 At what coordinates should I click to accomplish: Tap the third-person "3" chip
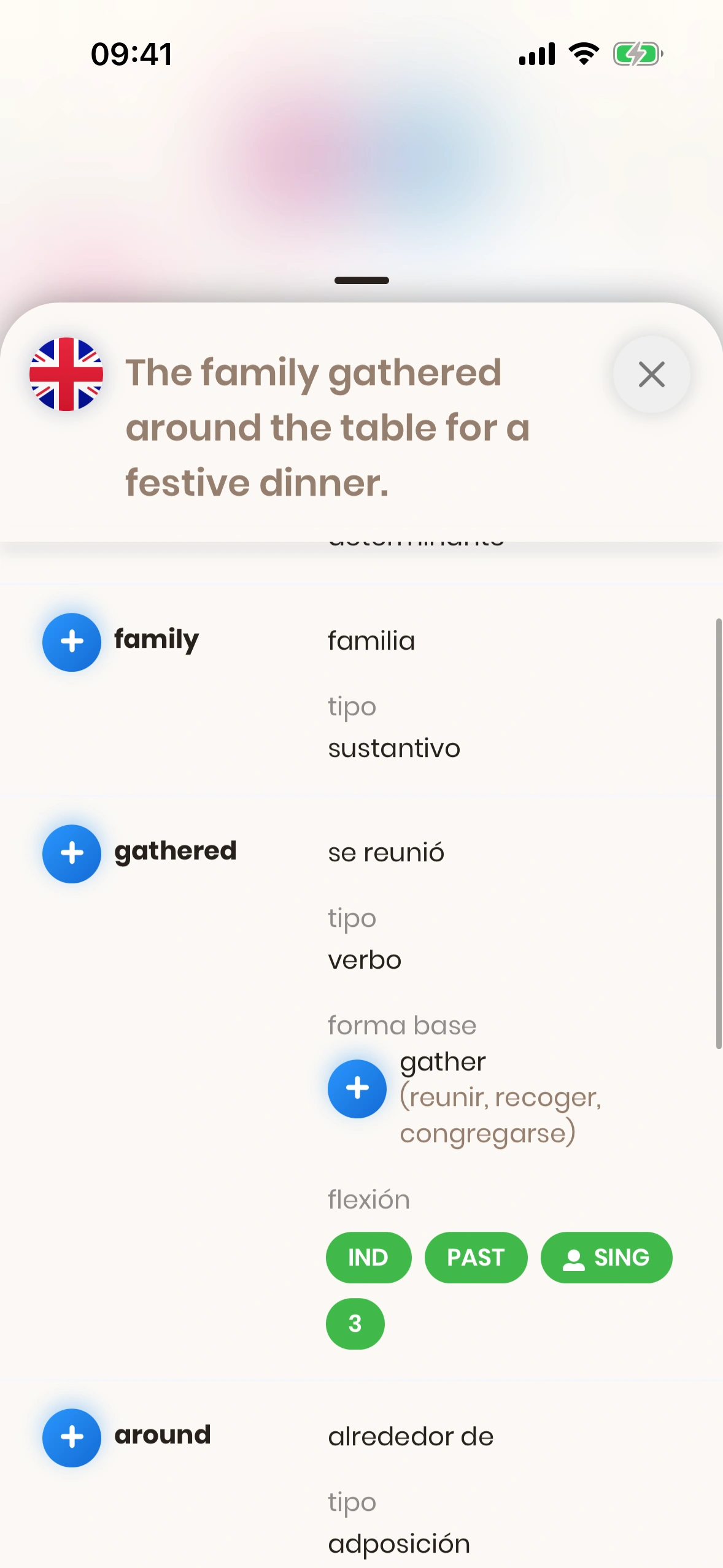(x=355, y=1323)
